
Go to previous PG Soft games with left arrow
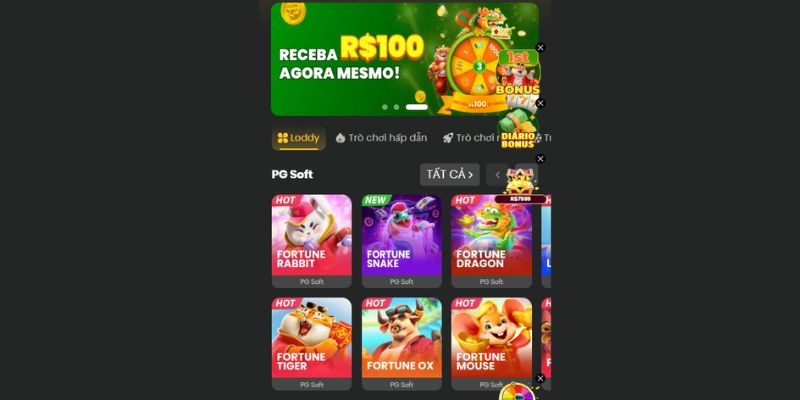click(x=497, y=175)
